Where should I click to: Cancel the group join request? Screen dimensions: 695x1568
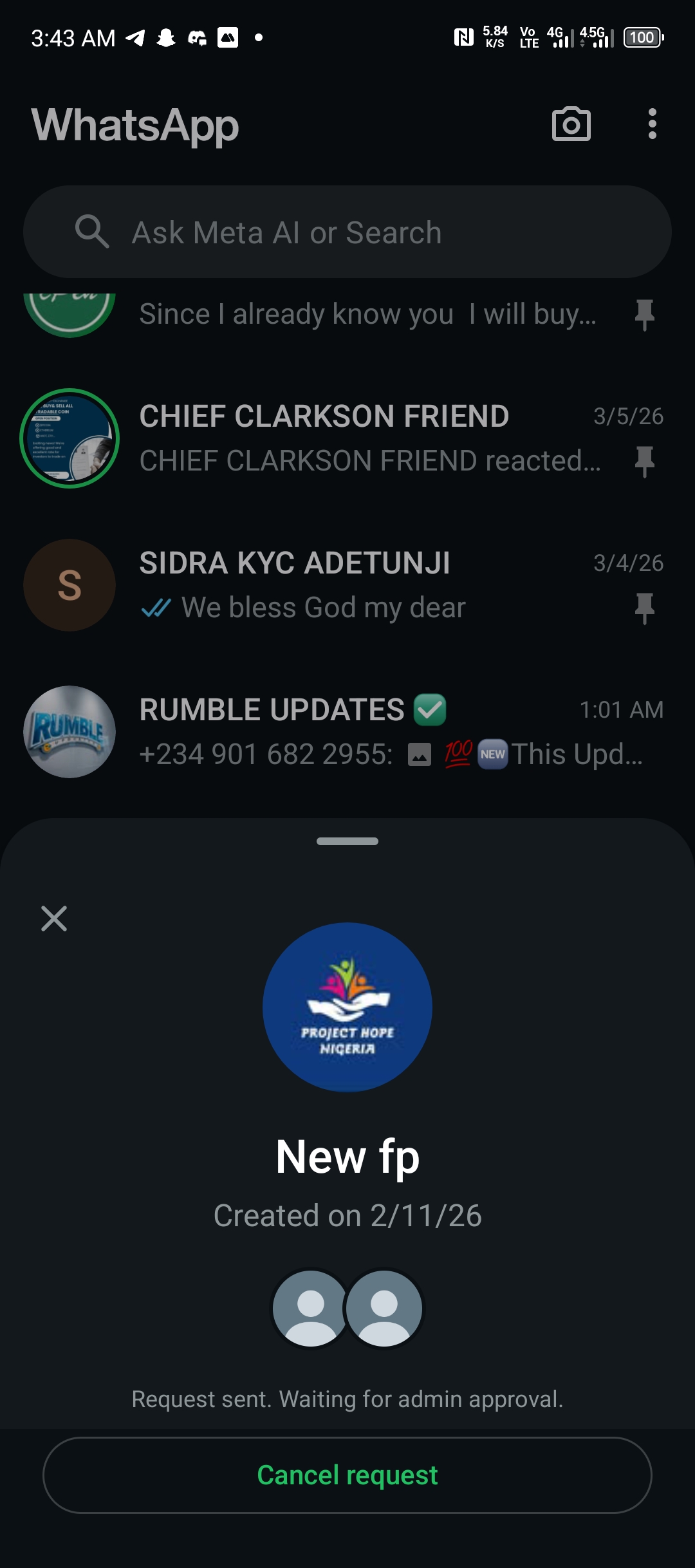(x=347, y=1475)
